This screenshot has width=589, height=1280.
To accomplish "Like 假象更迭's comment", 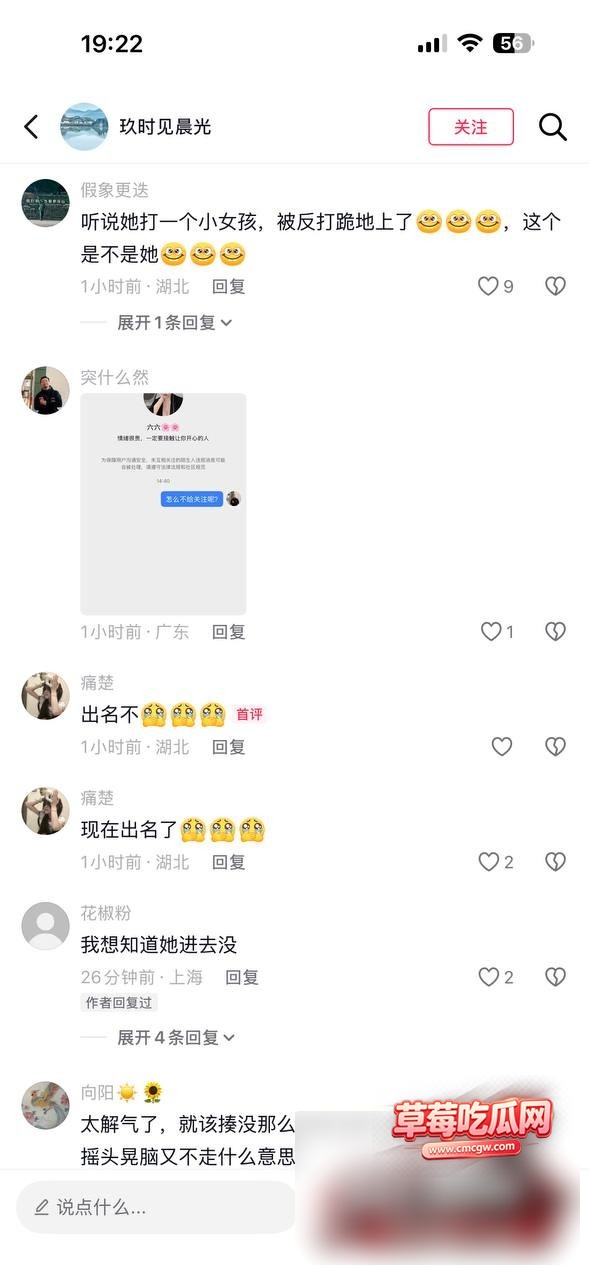I will (488, 286).
